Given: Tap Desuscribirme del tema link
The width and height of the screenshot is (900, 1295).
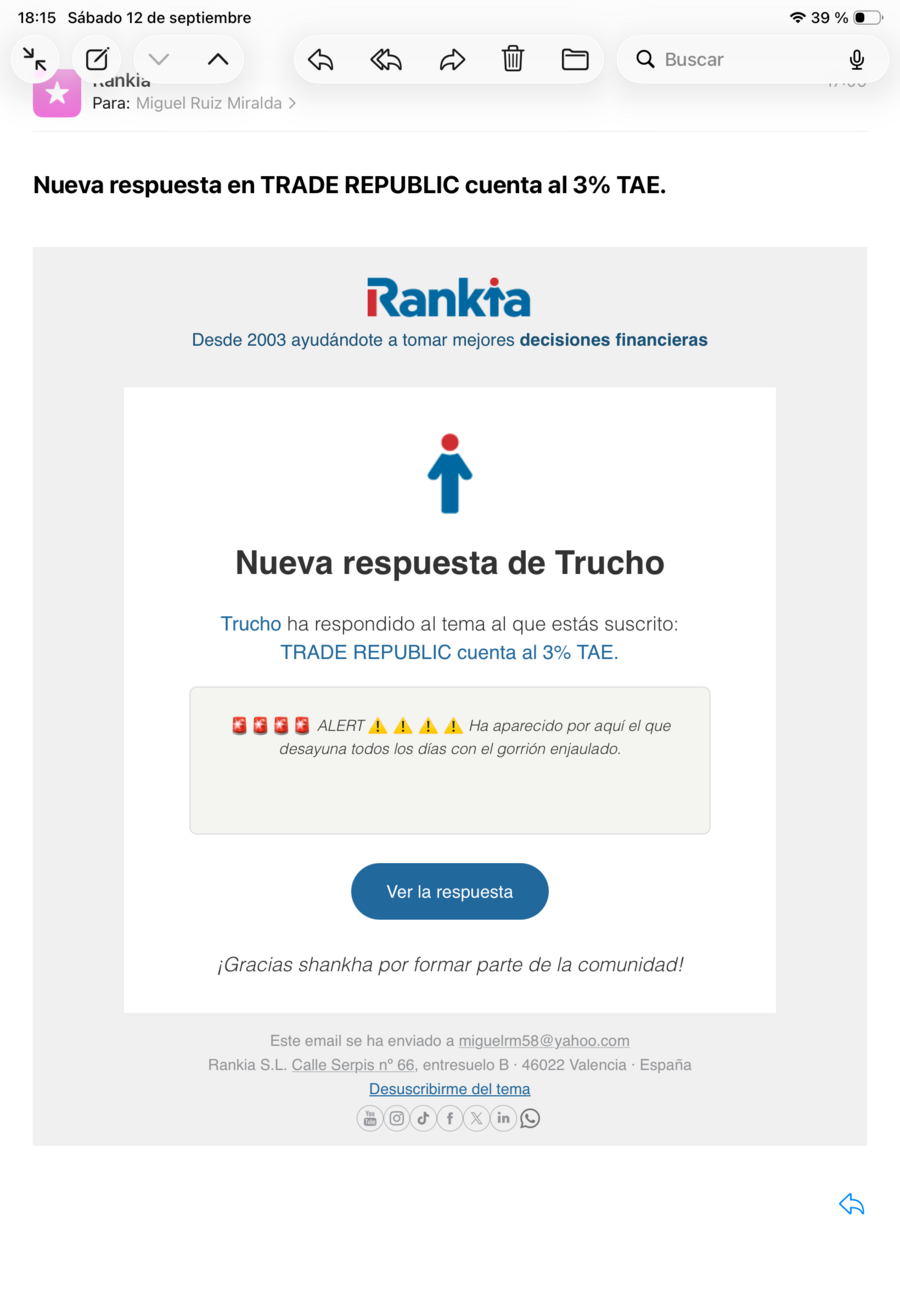Looking at the screenshot, I should coord(450,1089).
